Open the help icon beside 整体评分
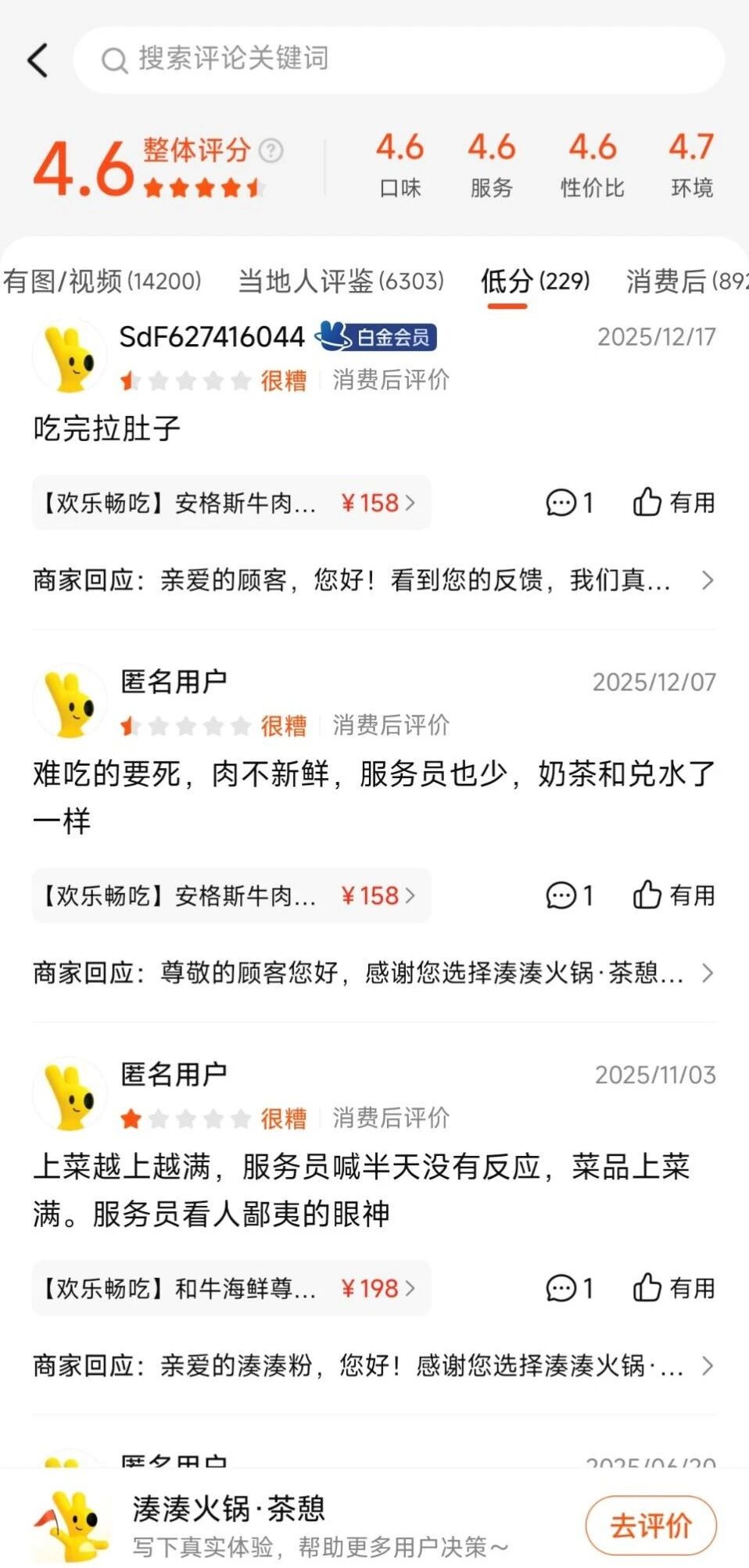This screenshot has height=1568, width=749. 270,150
